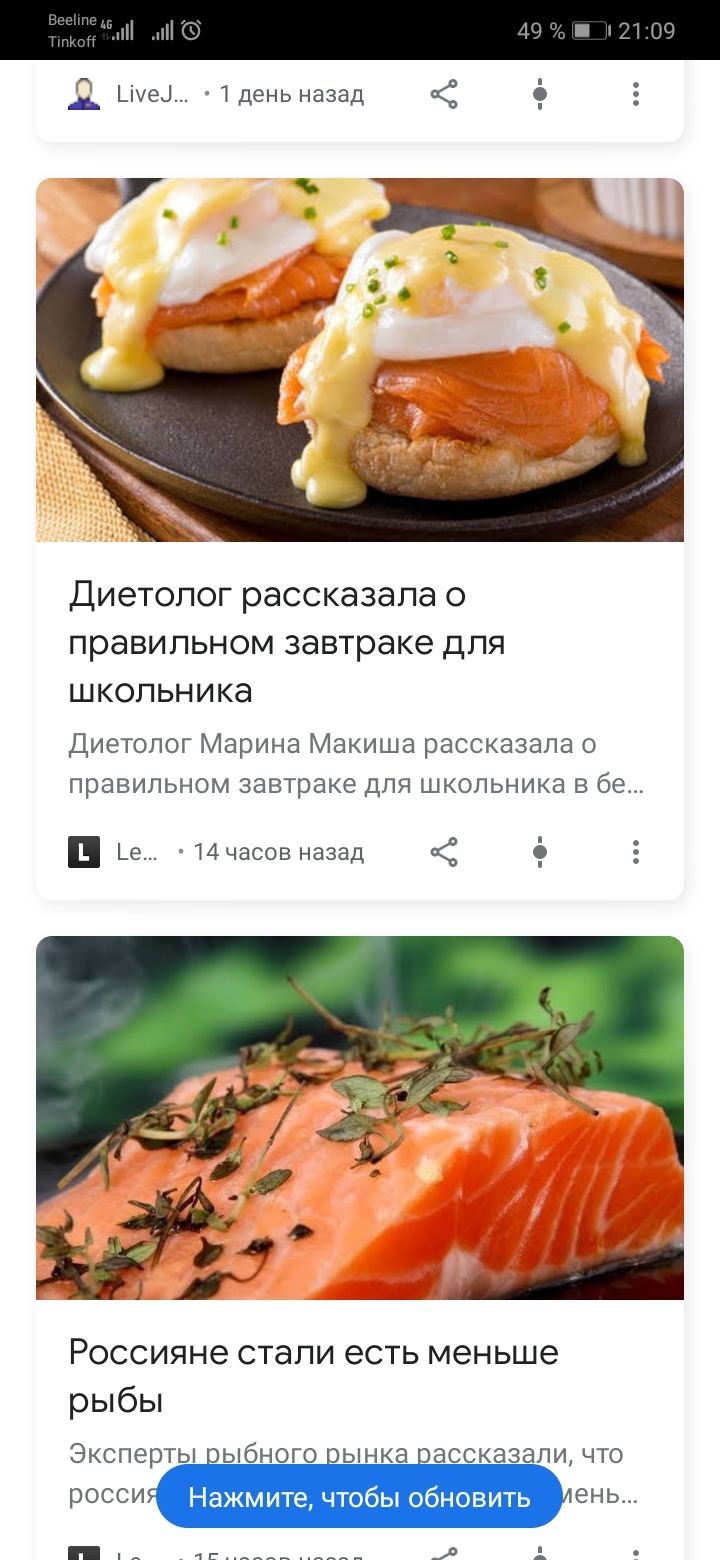Tap Нажмите, чтобы обновить to refresh feed
The width and height of the screenshot is (720, 1560).
click(359, 1497)
